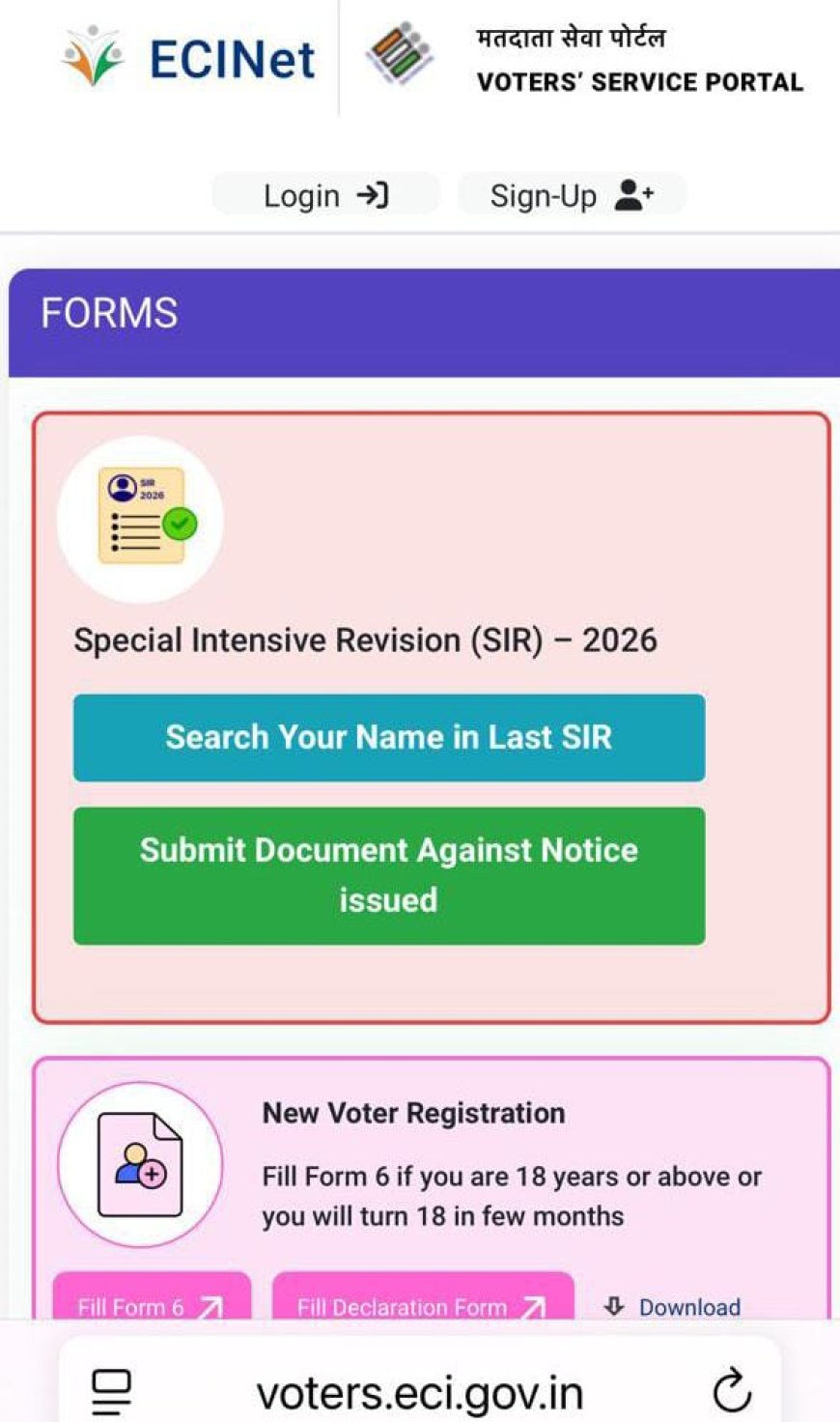
Task: Open the browser site settings icon
Action: coord(112,1392)
